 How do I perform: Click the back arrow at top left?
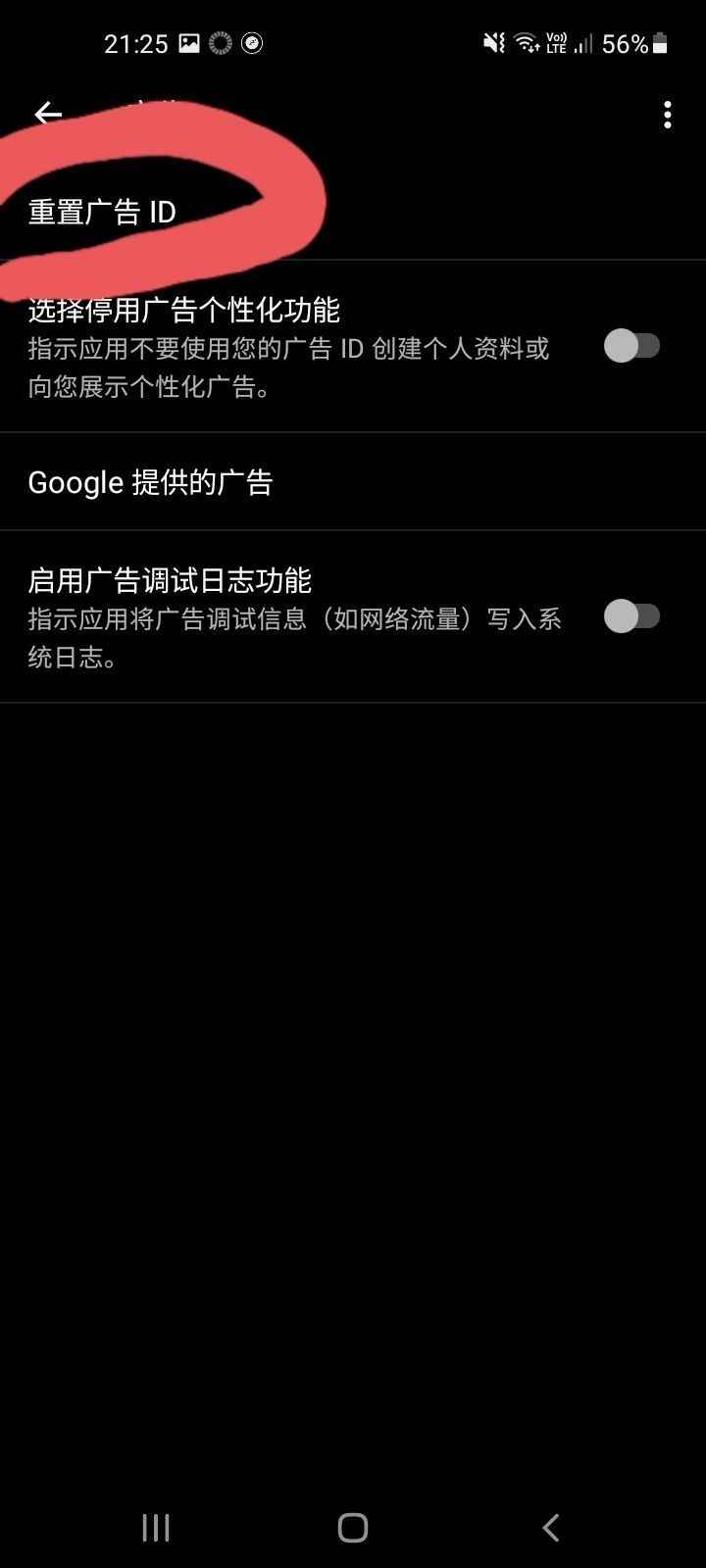click(49, 115)
